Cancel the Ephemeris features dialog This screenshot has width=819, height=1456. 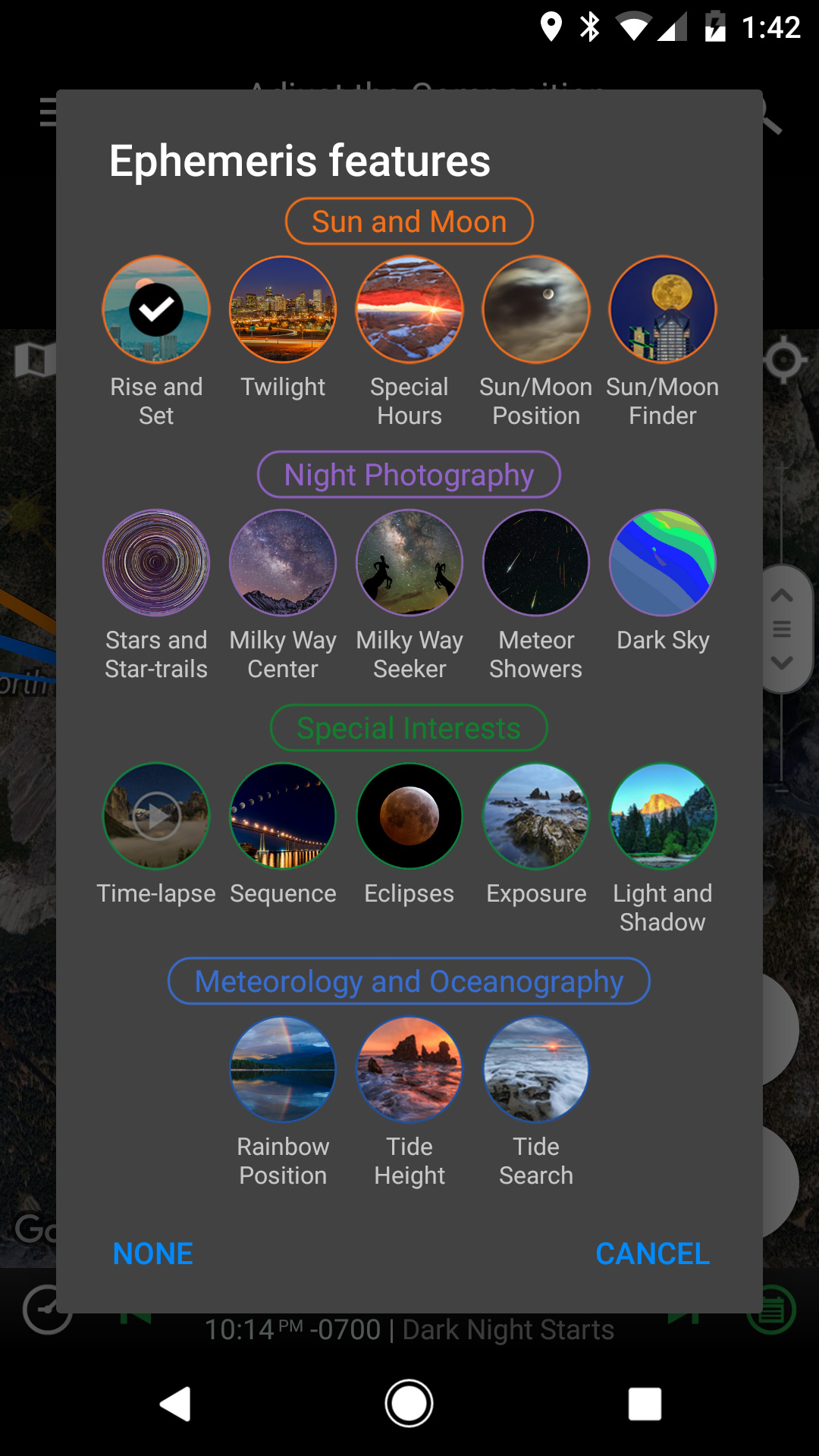pos(652,1254)
